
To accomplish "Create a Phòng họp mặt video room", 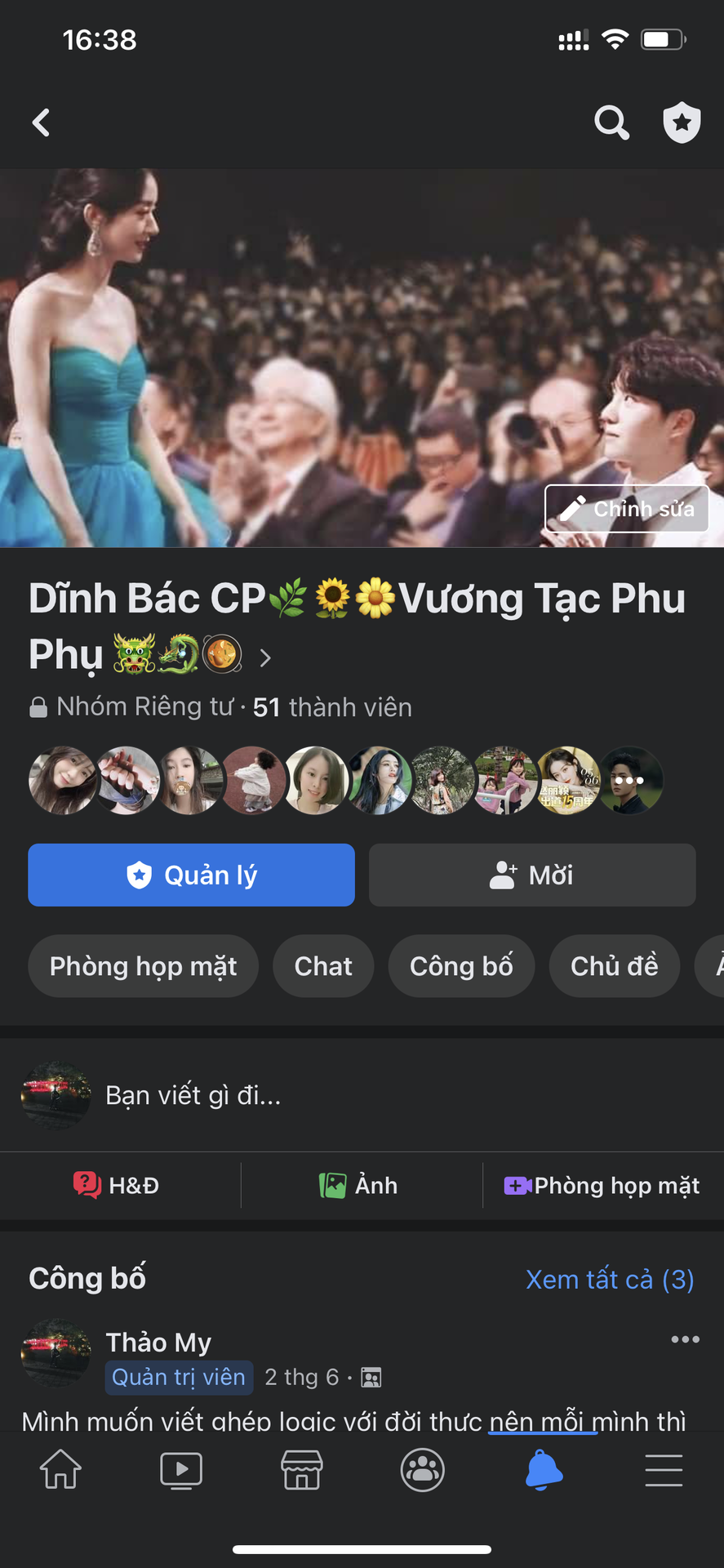I will tap(602, 1185).
